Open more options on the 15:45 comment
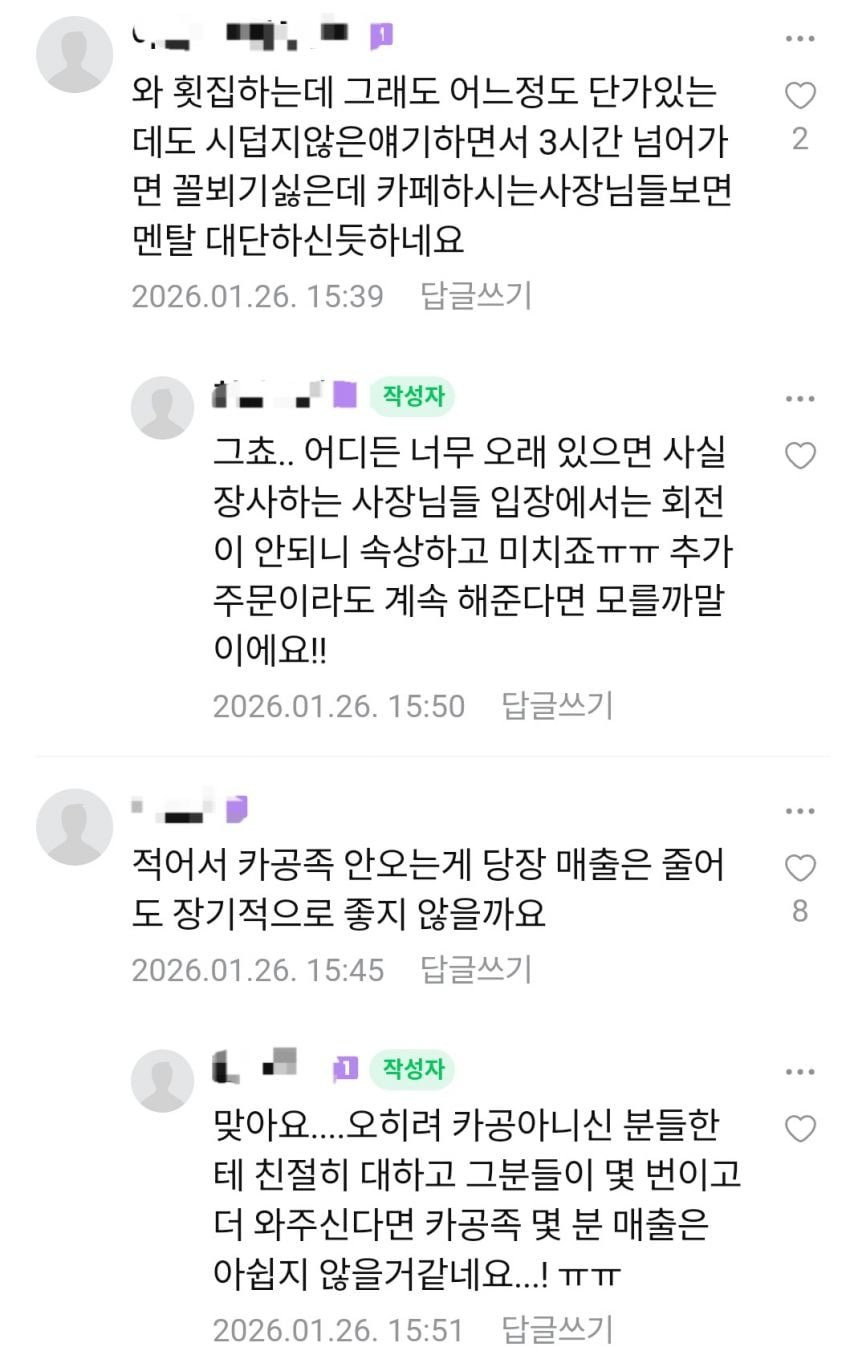Image resolution: width=854 pixels, height=1359 pixels. [800, 811]
